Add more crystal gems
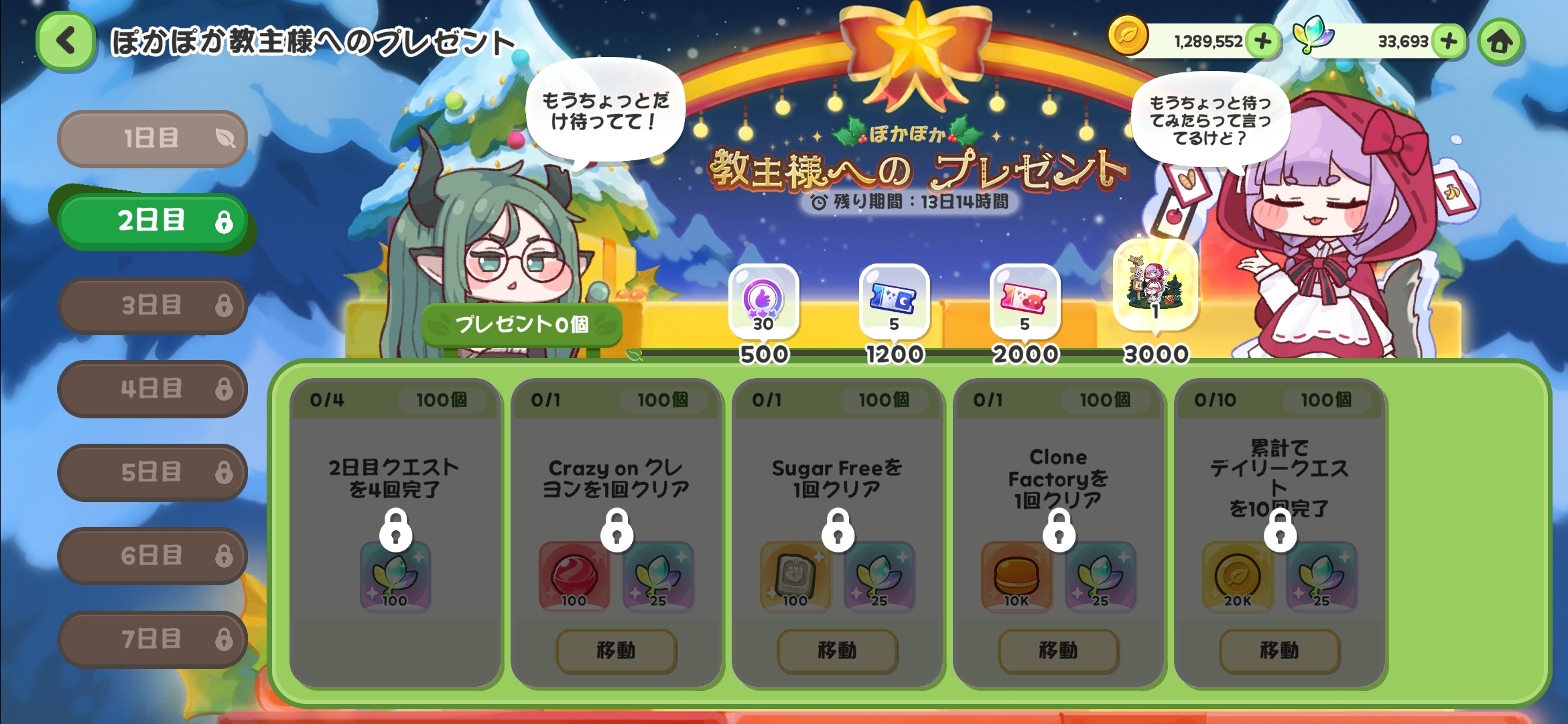The height and width of the screenshot is (724, 1568). [x=1448, y=42]
